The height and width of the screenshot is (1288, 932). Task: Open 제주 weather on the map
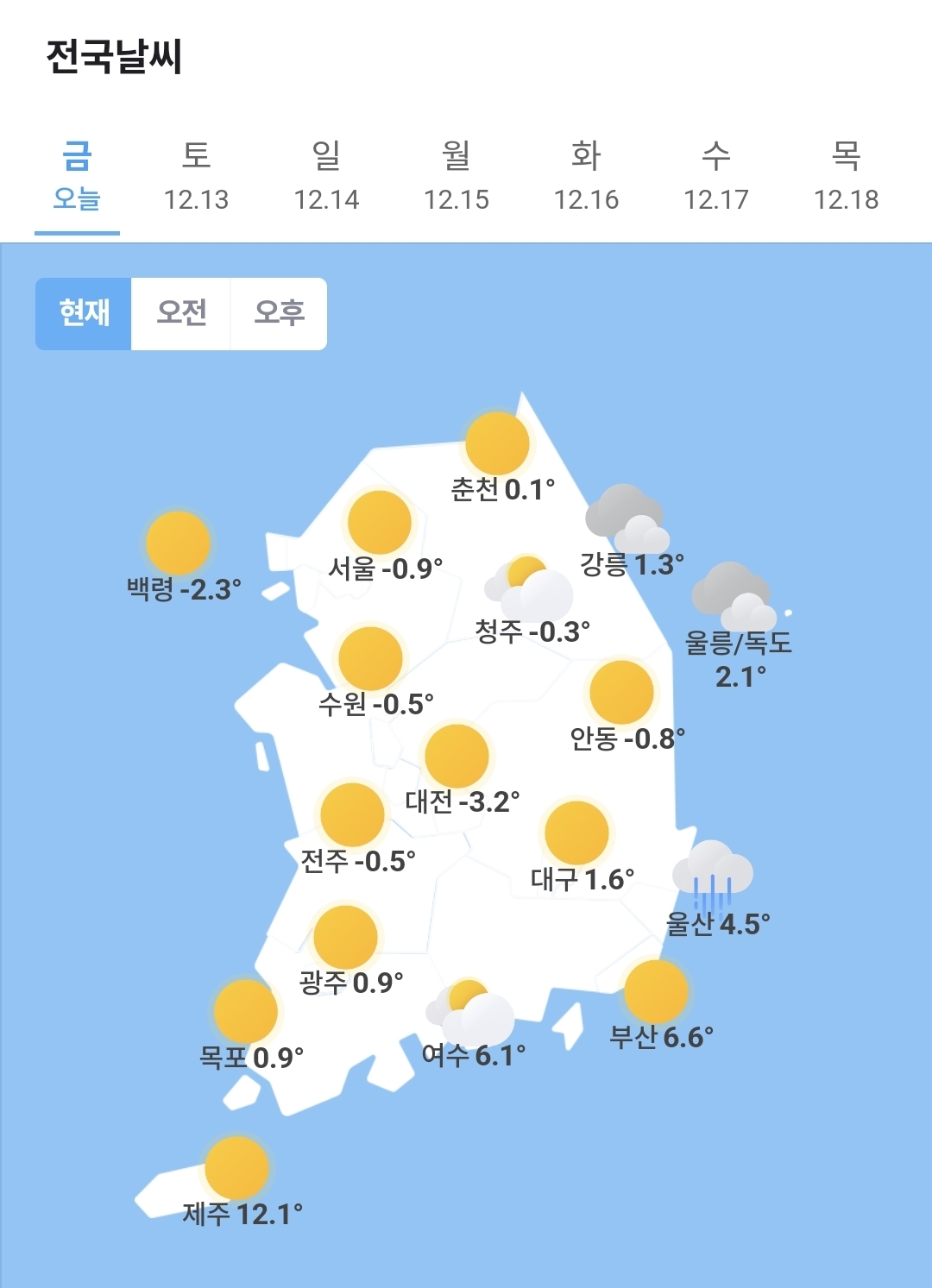click(x=242, y=1183)
